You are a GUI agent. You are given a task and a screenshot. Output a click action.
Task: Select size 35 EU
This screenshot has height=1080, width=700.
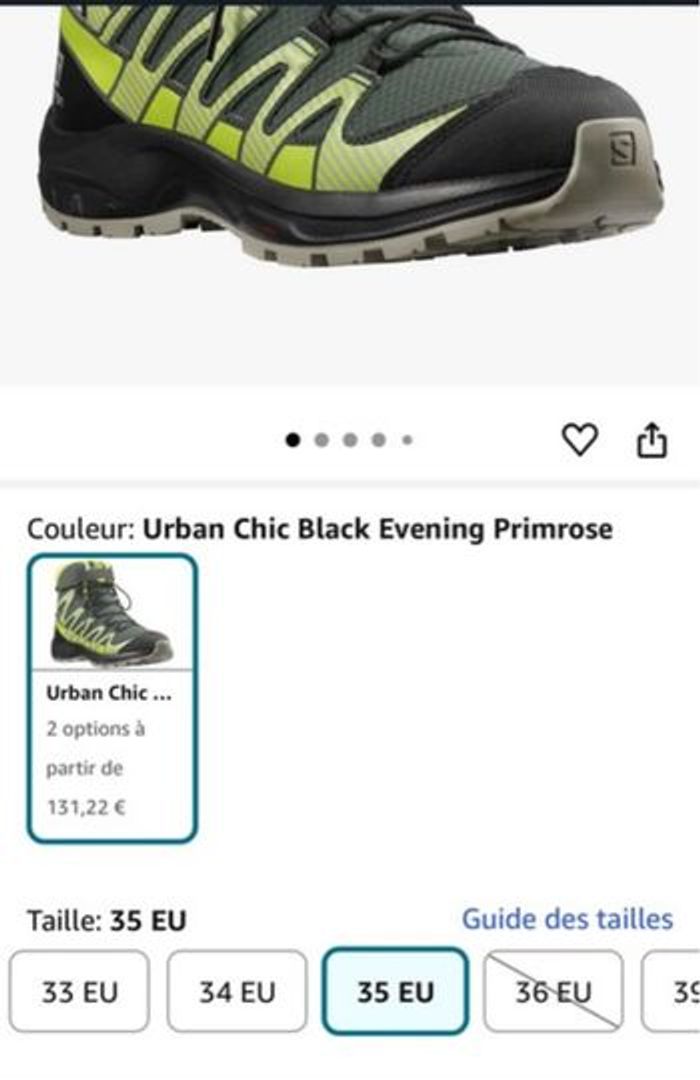(395, 992)
